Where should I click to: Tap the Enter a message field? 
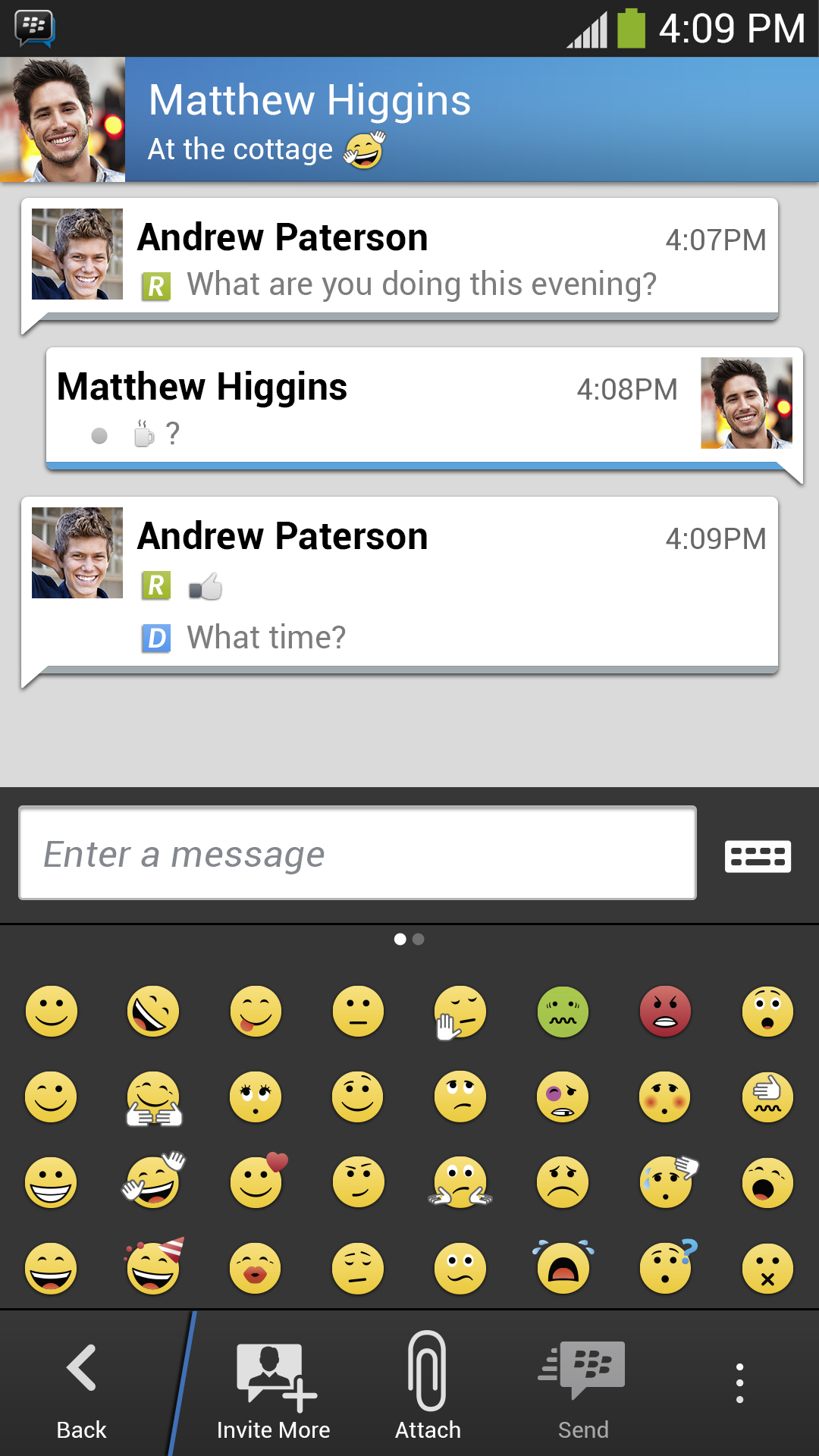tap(357, 853)
